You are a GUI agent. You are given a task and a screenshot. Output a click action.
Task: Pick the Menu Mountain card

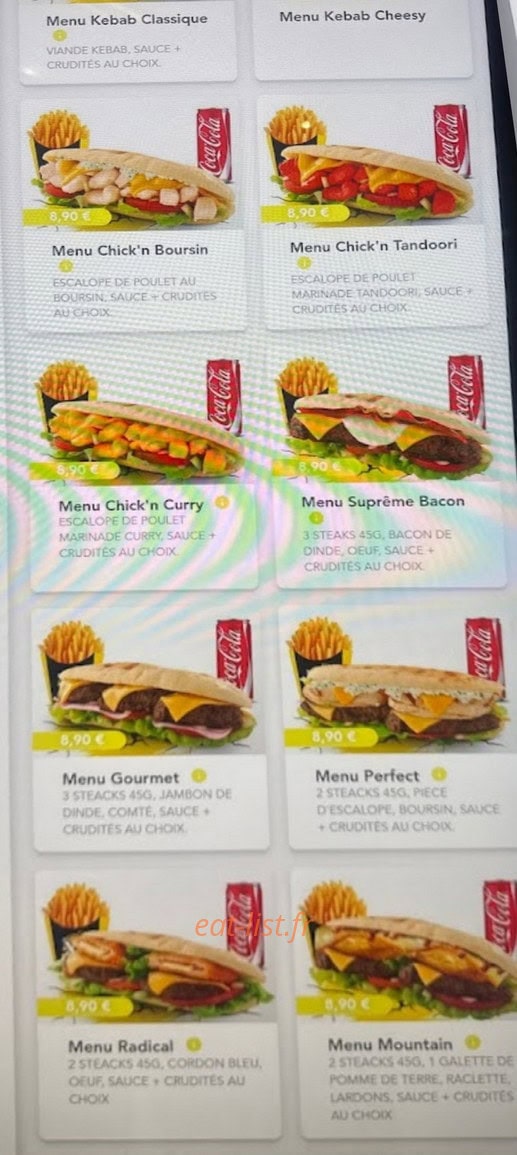409,1004
